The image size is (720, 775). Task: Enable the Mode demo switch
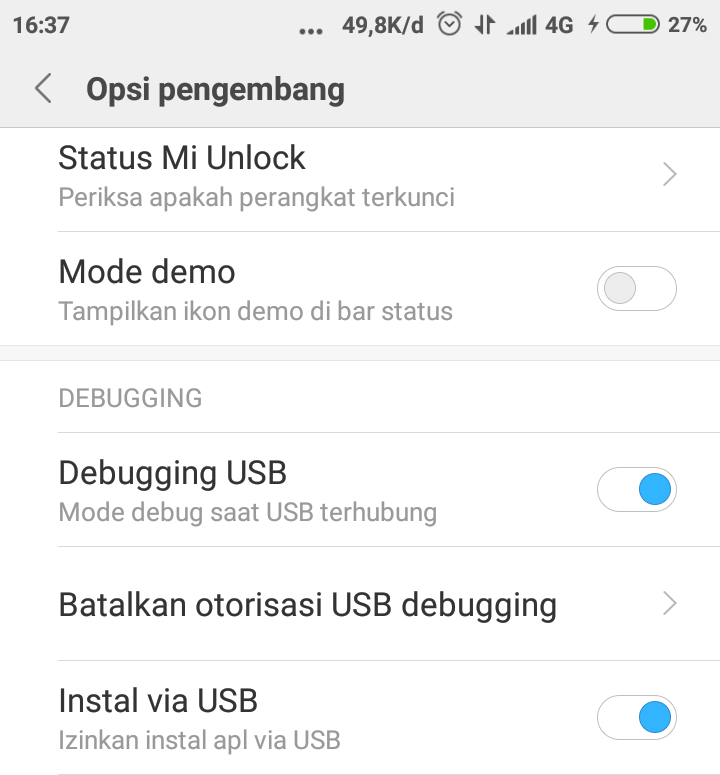point(636,289)
